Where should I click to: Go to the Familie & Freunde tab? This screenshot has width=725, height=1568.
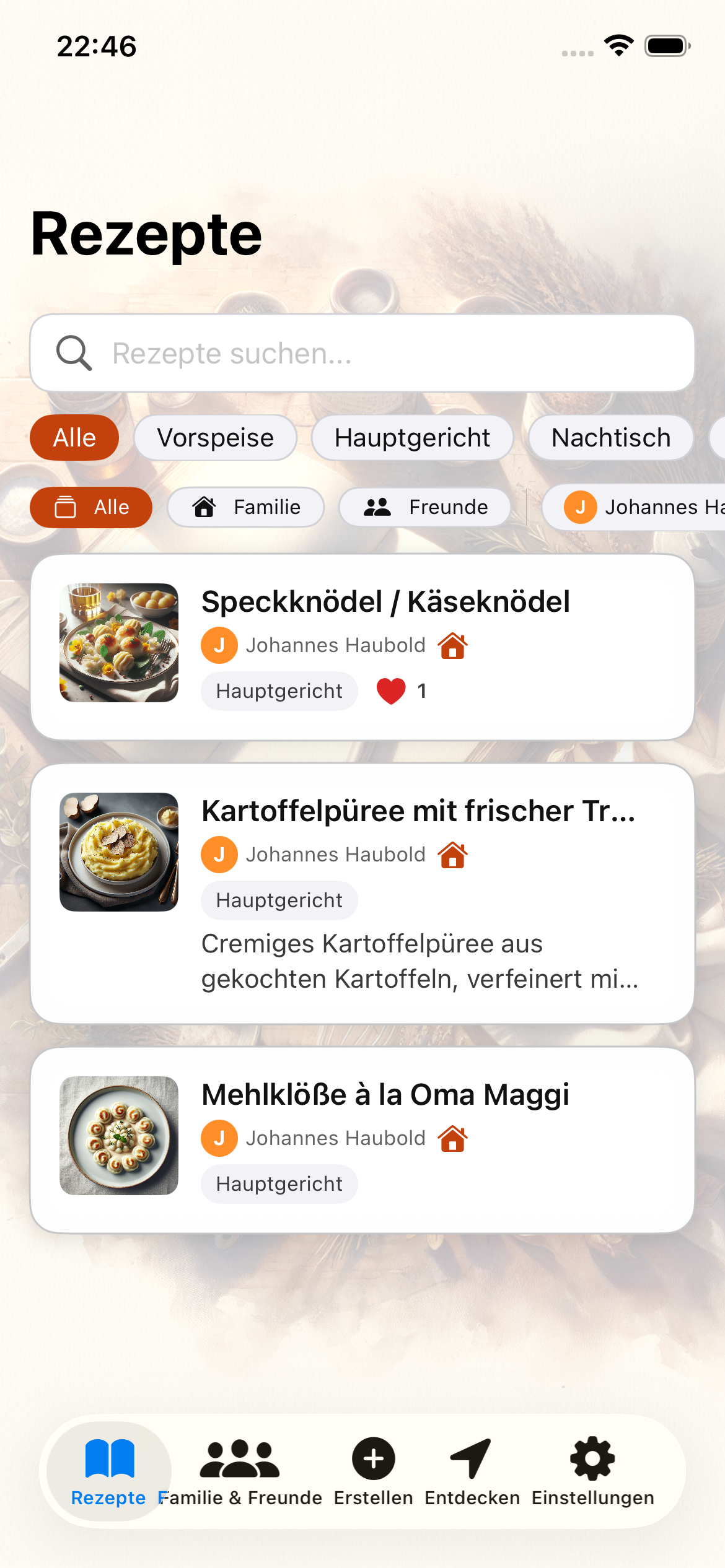(x=240, y=1471)
